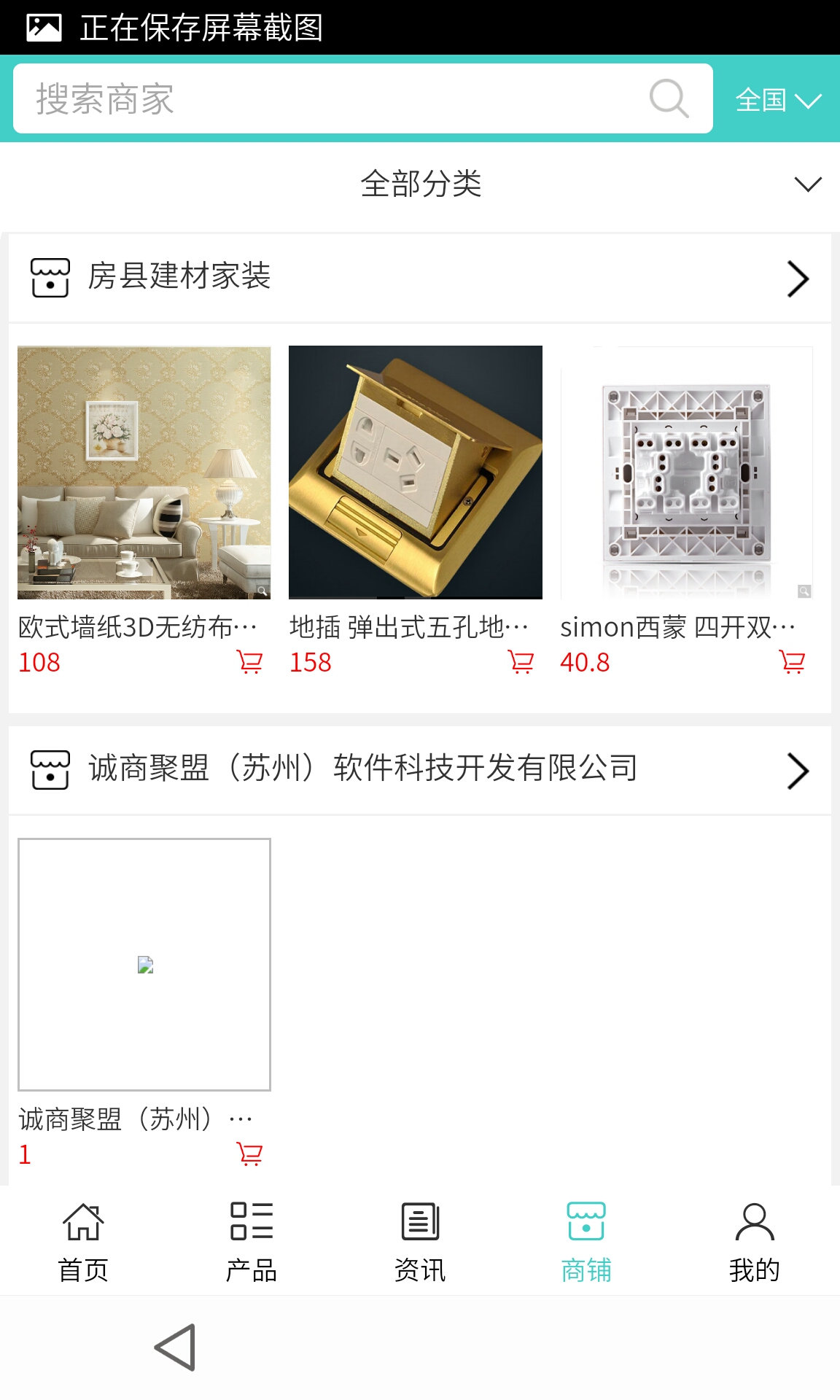Image resolution: width=840 pixels, height=1400 pixels.
Task: Add the 108 wallpaper to cart
Action: (249, 662)
